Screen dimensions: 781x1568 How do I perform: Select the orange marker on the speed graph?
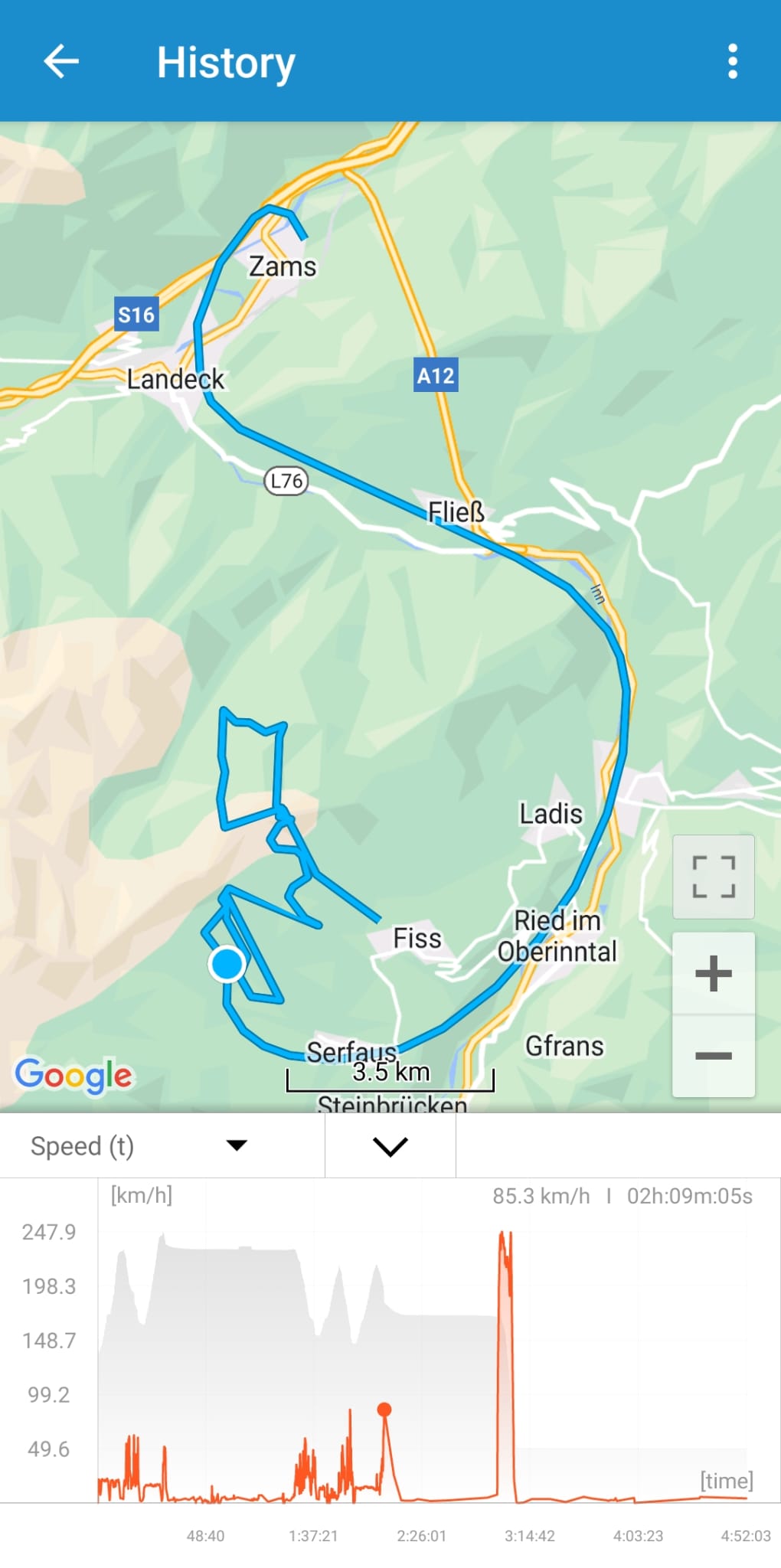click(384, 1410)
